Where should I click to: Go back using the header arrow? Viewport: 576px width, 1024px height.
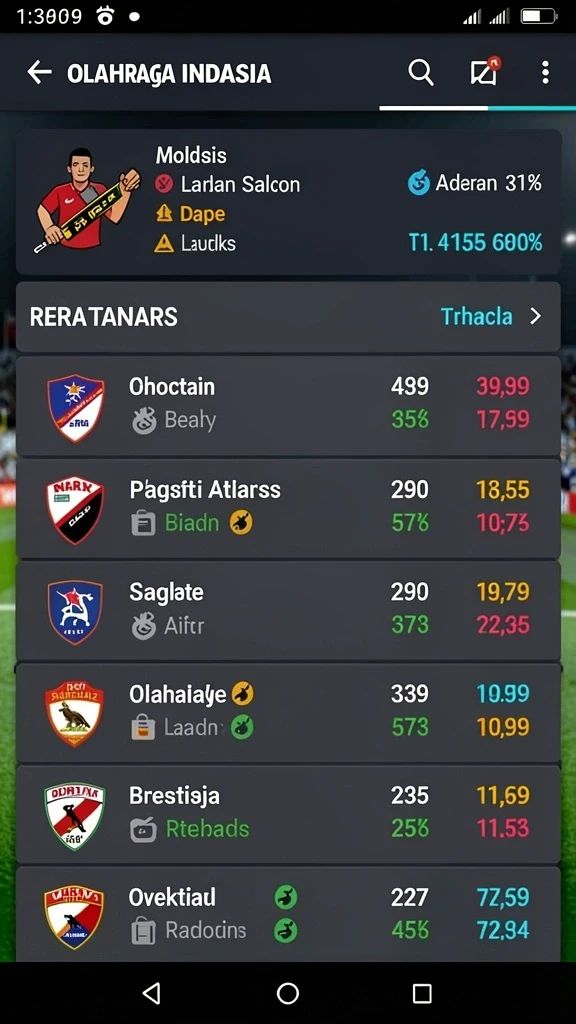pyautogui.click(x=39, y=72)
